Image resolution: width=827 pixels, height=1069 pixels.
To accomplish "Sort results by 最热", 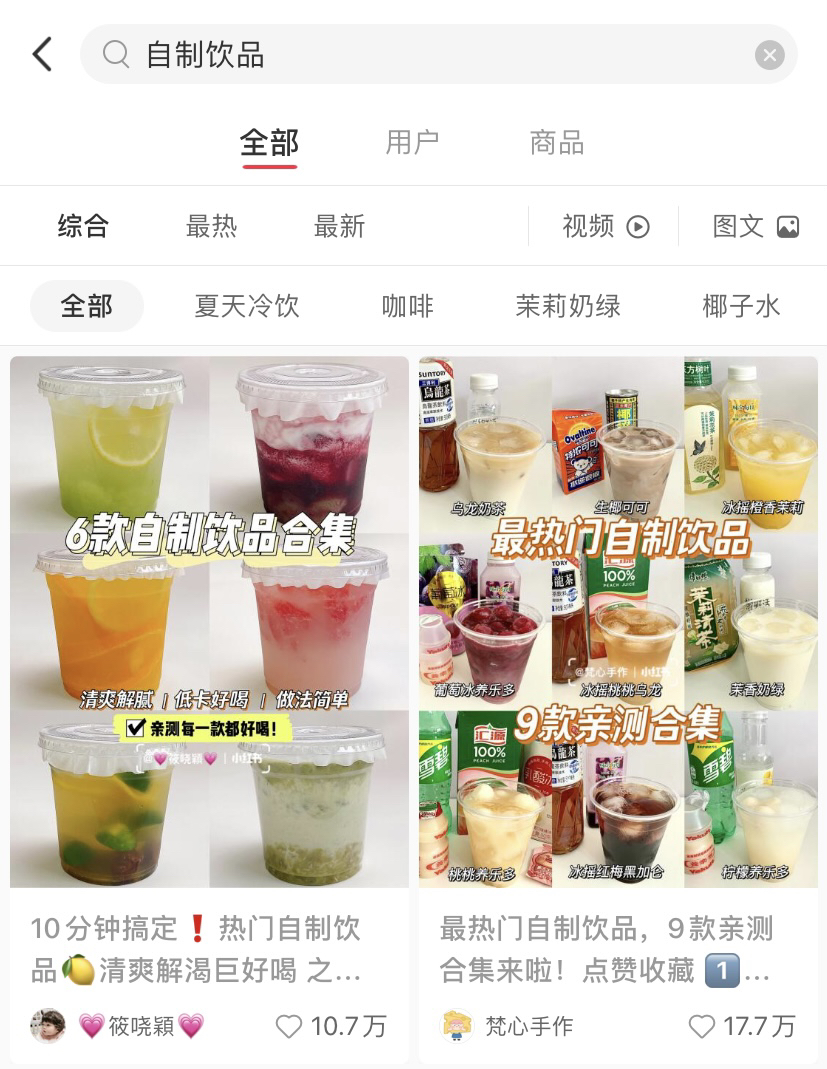I will tap(211, 226).
